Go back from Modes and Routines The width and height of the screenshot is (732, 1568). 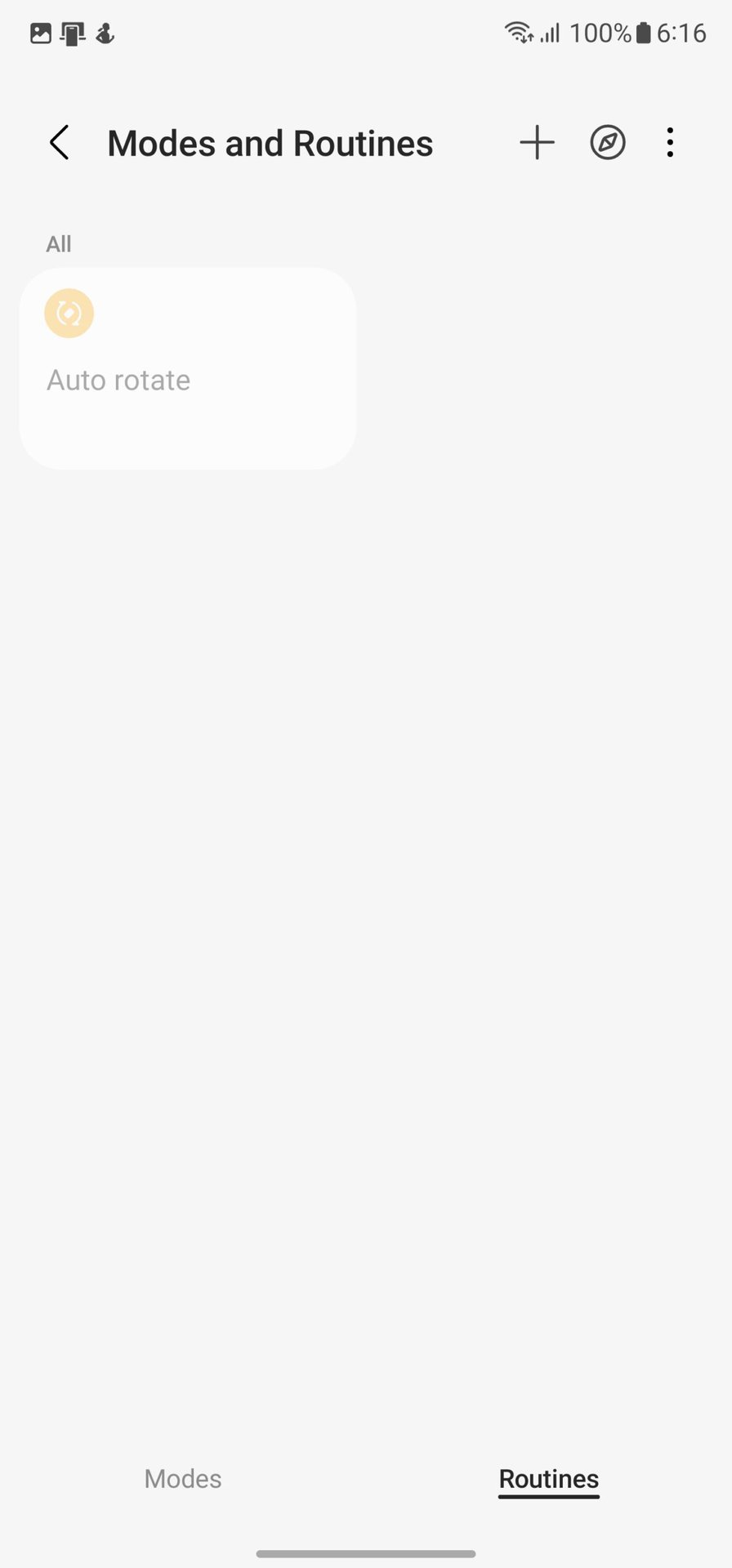click(59, 143)
